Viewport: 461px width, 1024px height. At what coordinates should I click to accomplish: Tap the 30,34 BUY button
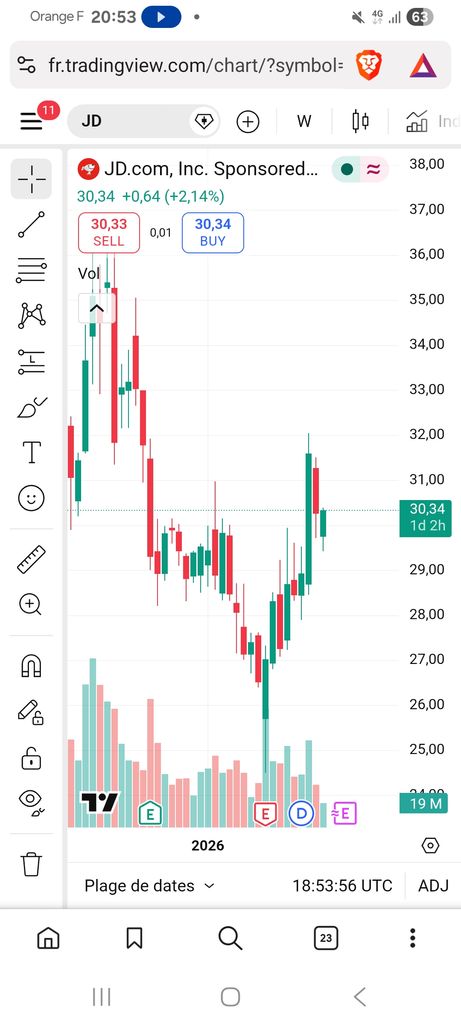(213, 232)
